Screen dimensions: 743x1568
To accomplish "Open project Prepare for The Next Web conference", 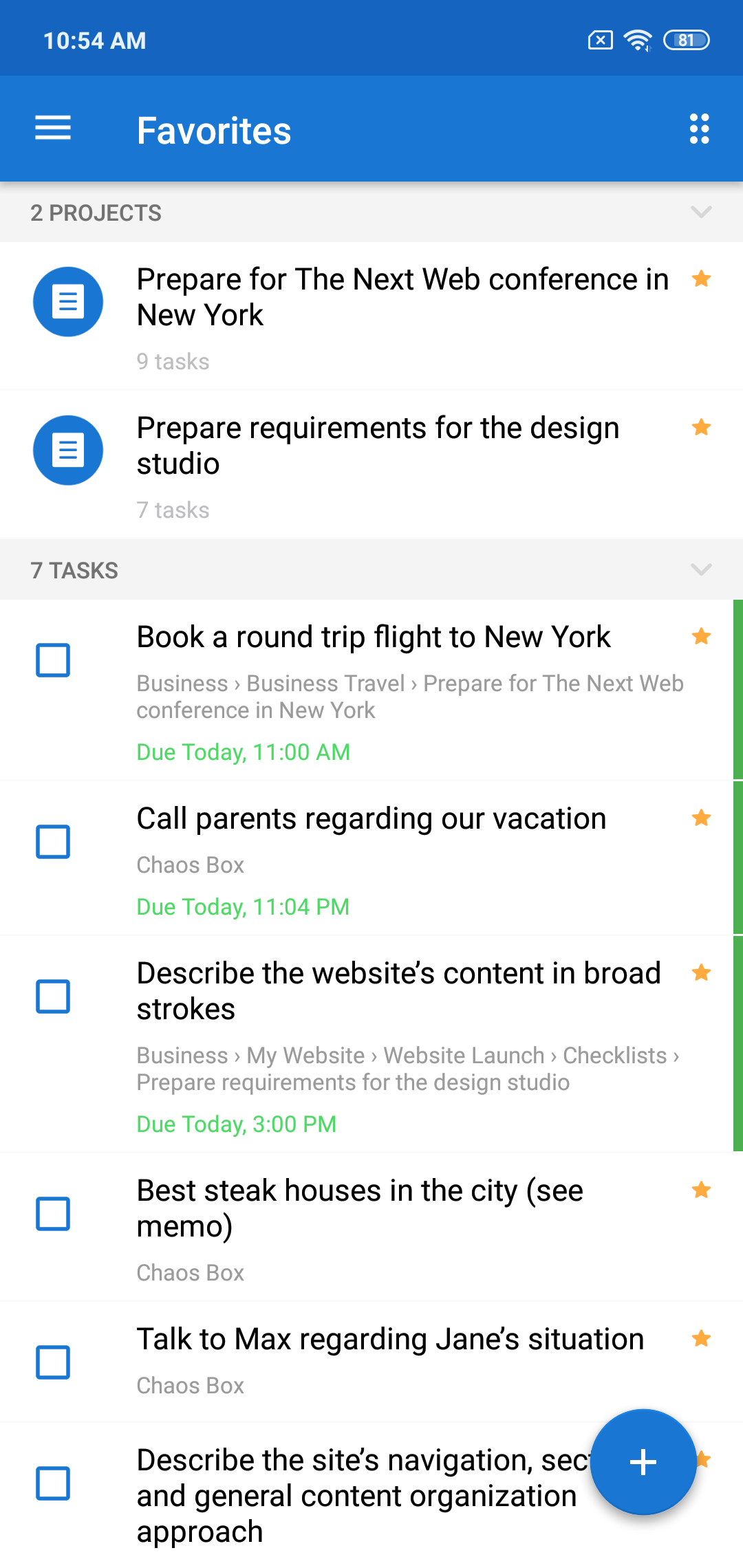I will click(x=402, y=297).
